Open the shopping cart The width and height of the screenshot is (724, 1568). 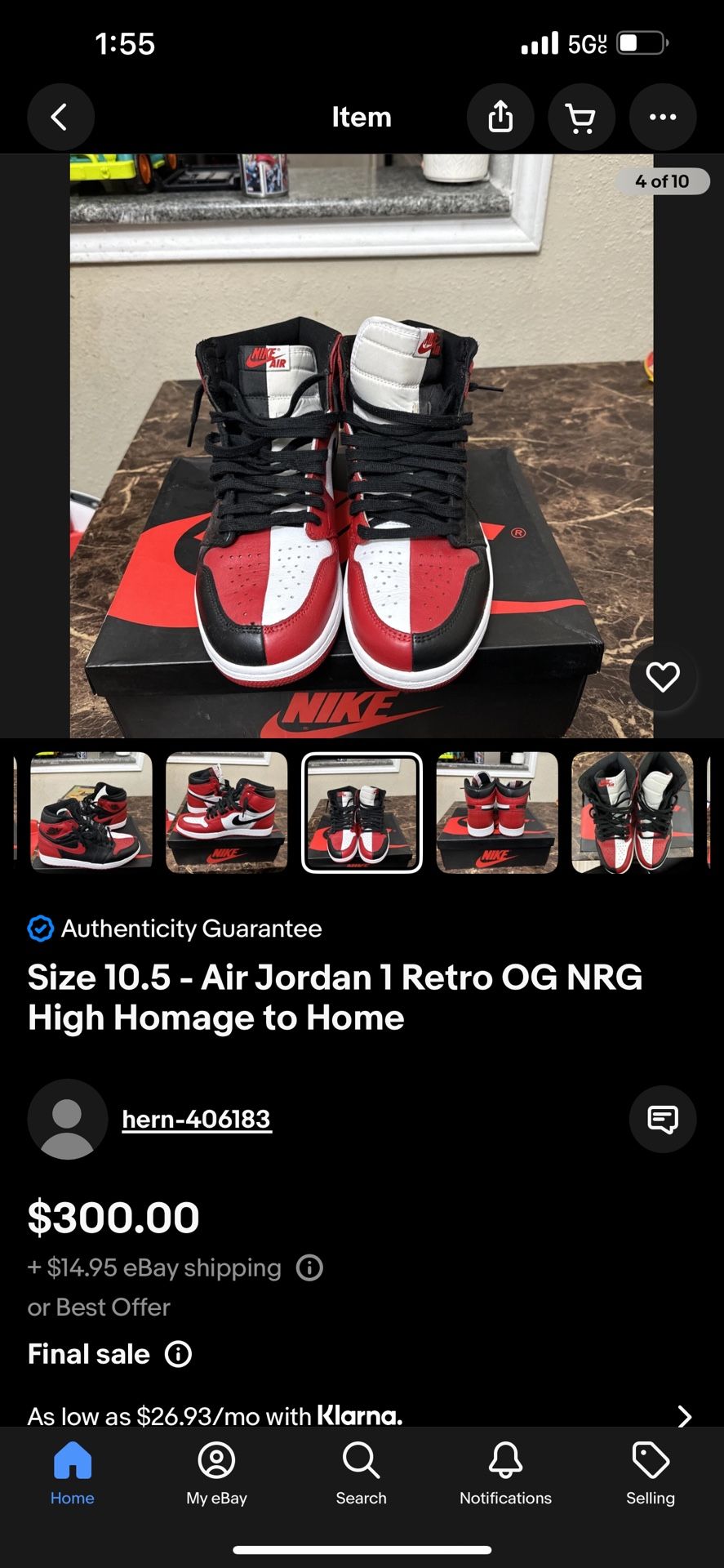pyautogui.click(x=580, y=117)
